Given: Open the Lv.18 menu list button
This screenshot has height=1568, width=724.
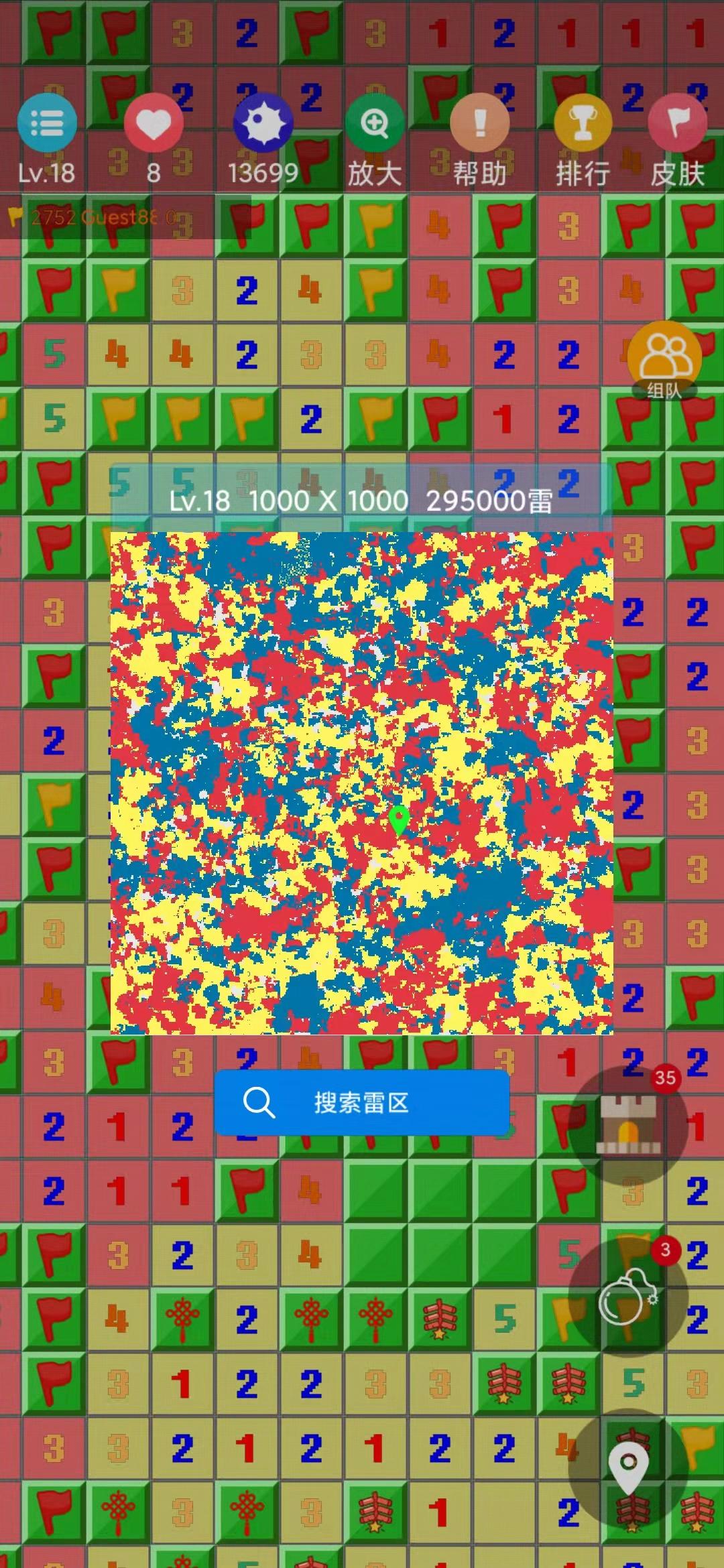Looking at the screenshot, I should pos(47,123).
